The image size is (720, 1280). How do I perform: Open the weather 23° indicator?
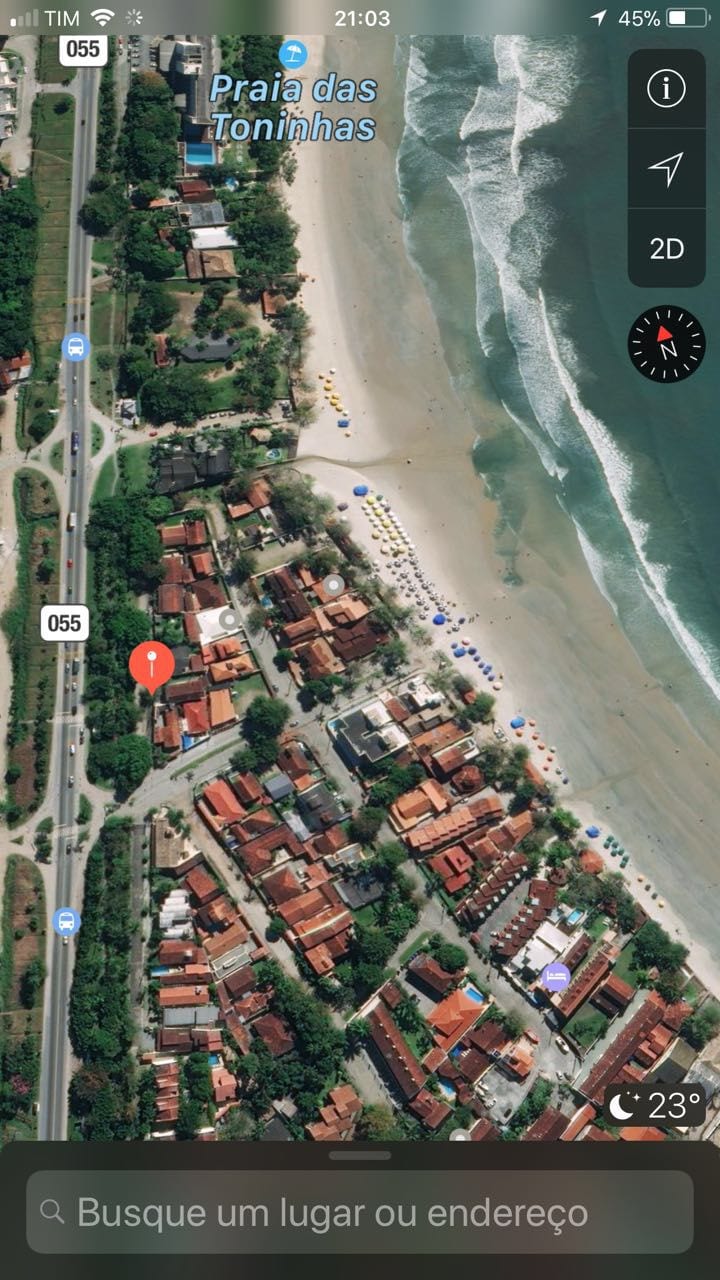[656, 1106]
